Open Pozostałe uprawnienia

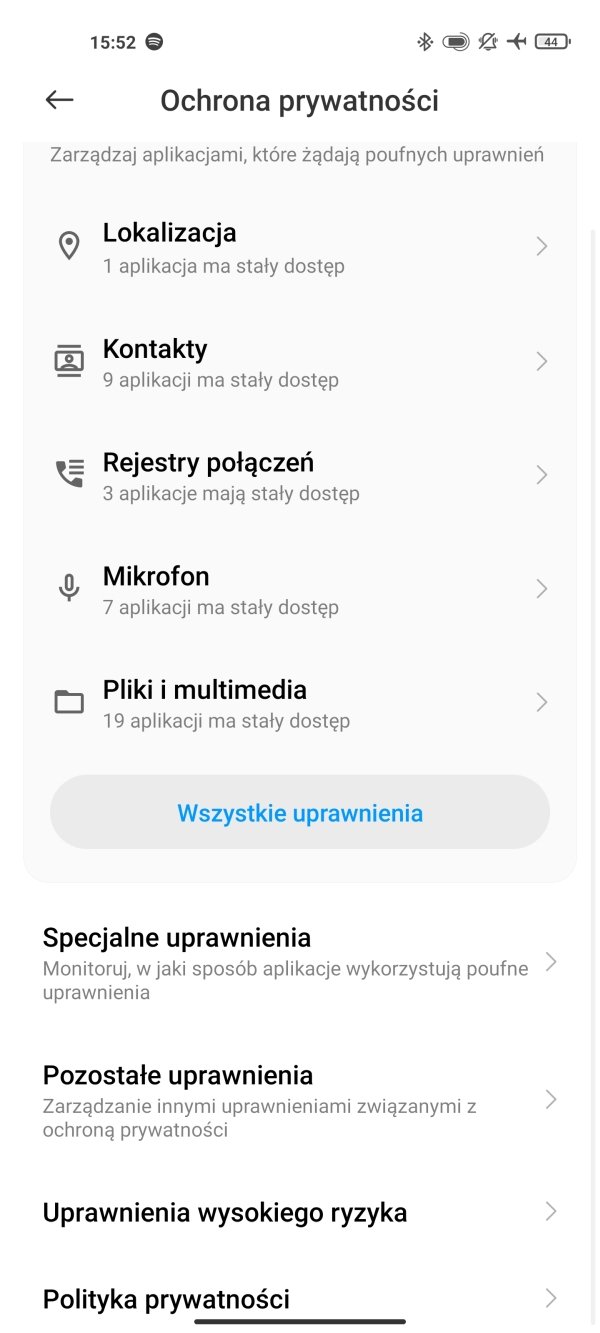pos(300,1100)
